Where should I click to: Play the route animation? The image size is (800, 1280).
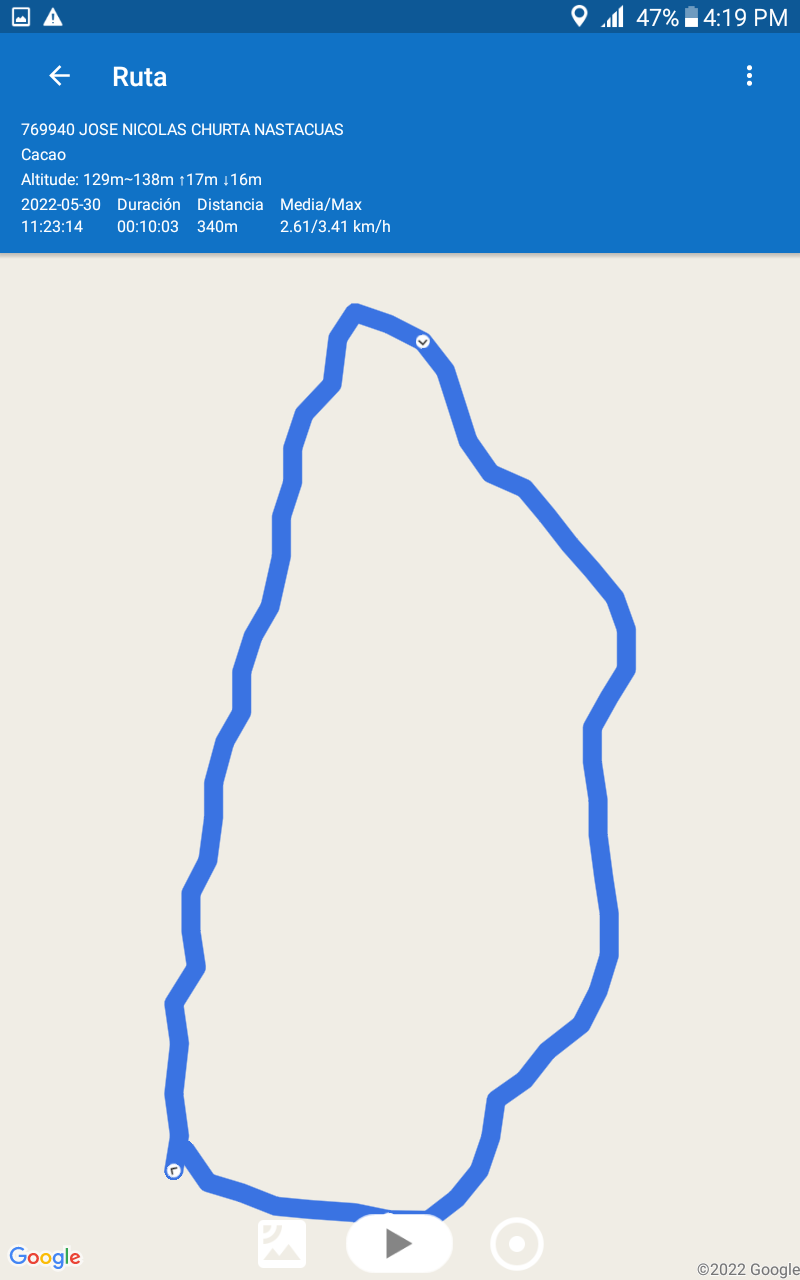click(x=399, y=1243)
